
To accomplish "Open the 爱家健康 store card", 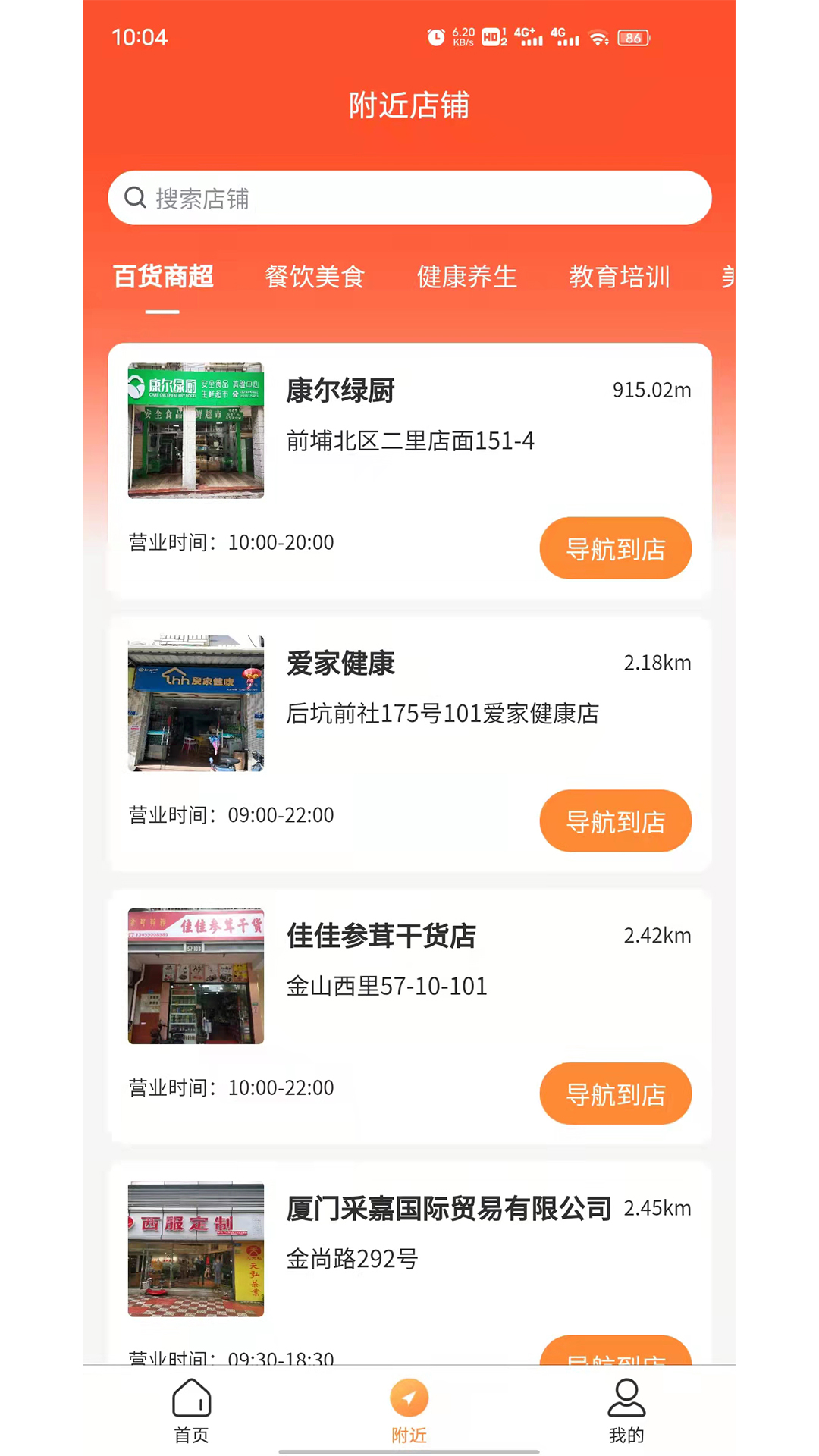I will pos(409,744).
